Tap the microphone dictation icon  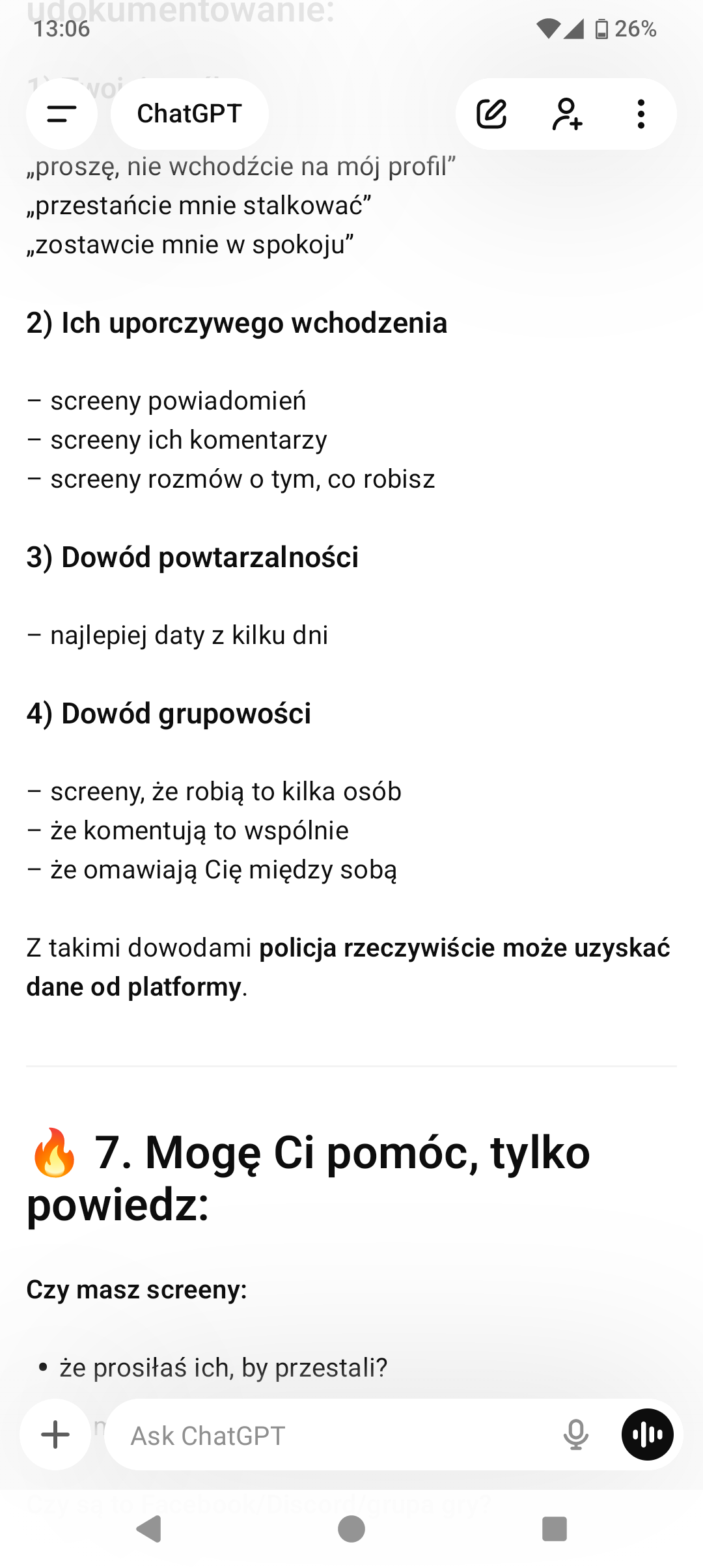576,1435
